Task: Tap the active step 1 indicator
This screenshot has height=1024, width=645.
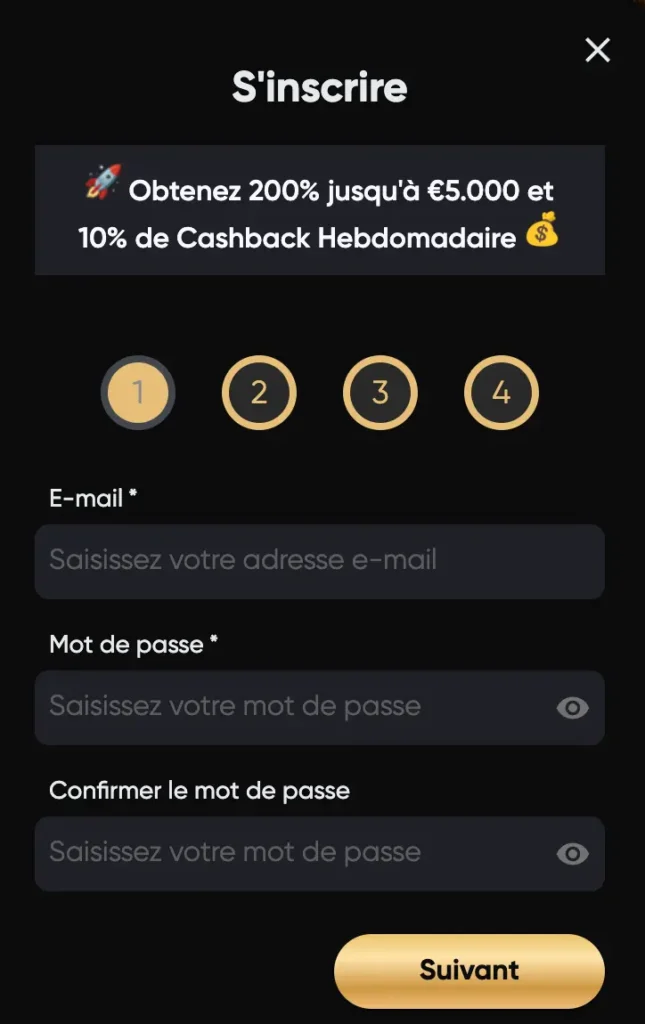Action: click(x=138, y=392)
